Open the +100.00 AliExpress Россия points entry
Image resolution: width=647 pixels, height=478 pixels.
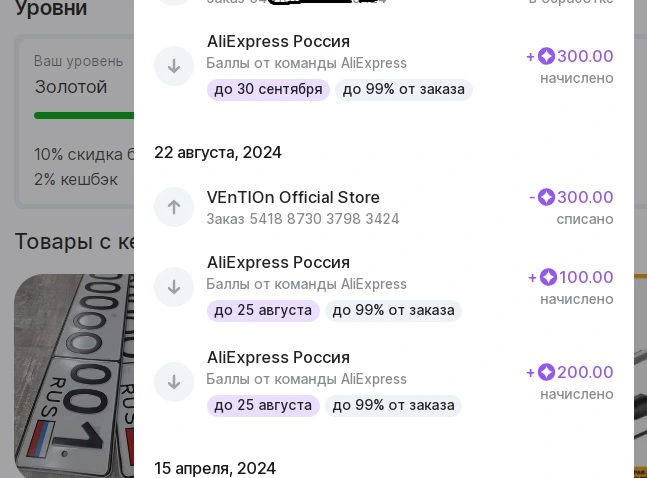point(384,286)
